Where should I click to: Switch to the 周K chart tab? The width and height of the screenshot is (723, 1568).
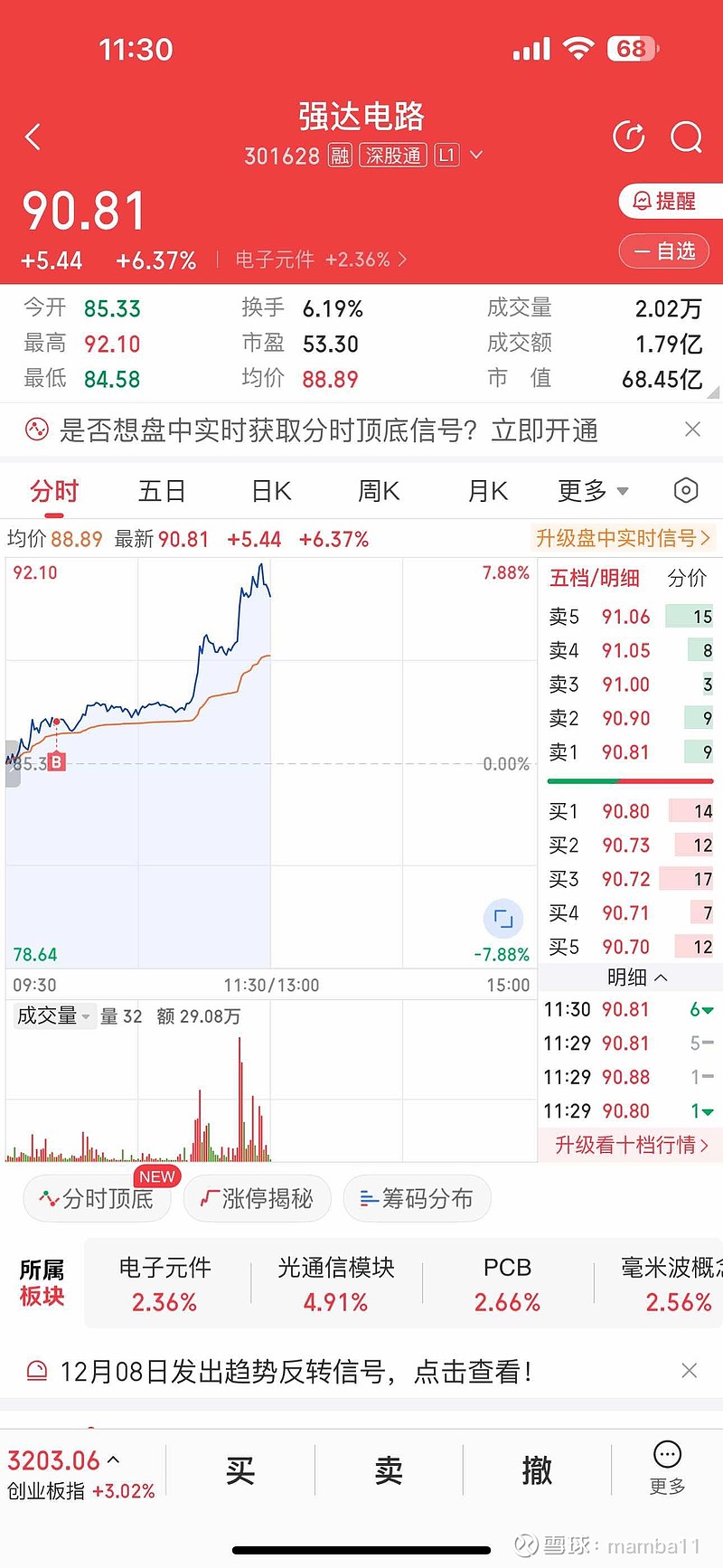379,491
